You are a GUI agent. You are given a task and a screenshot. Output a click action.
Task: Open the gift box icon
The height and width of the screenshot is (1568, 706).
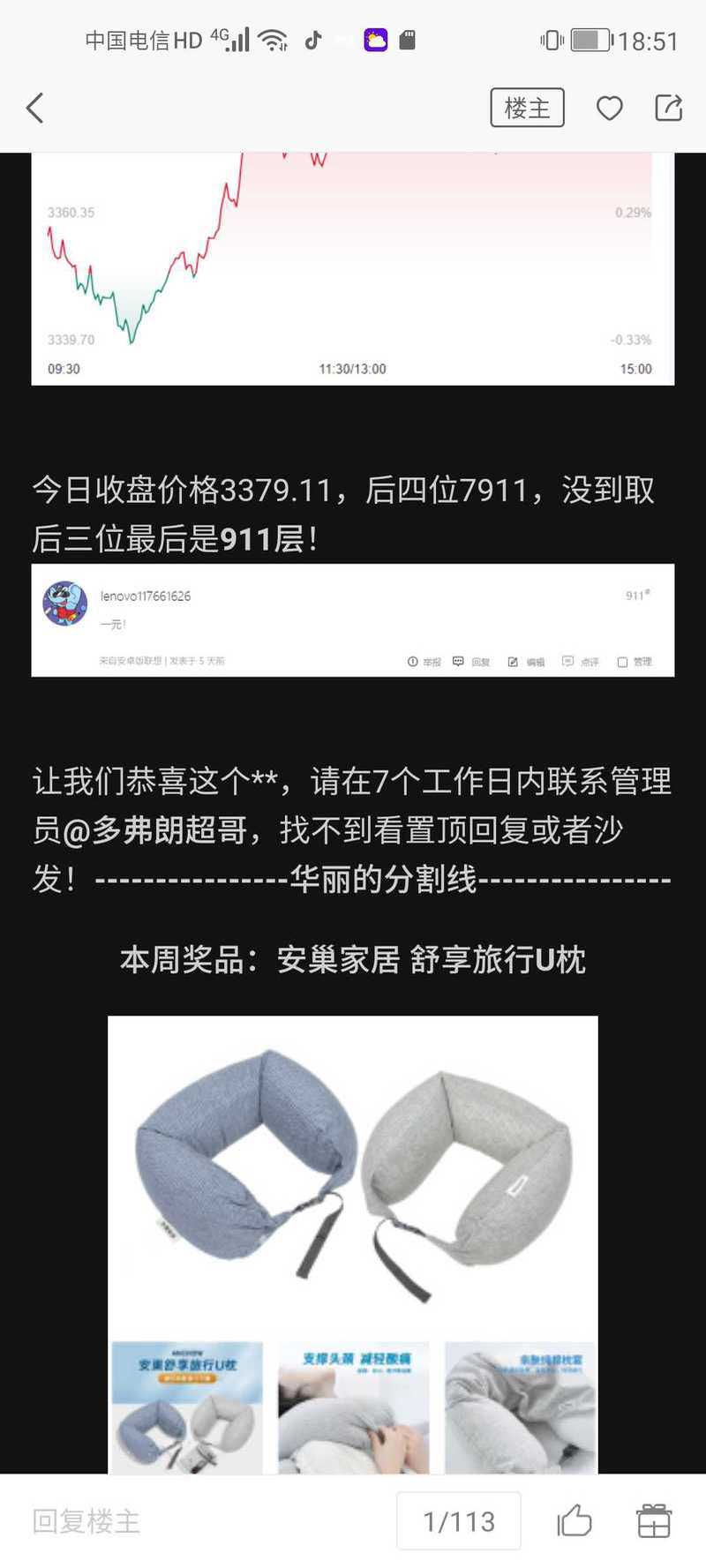(x=654, y=1521)
